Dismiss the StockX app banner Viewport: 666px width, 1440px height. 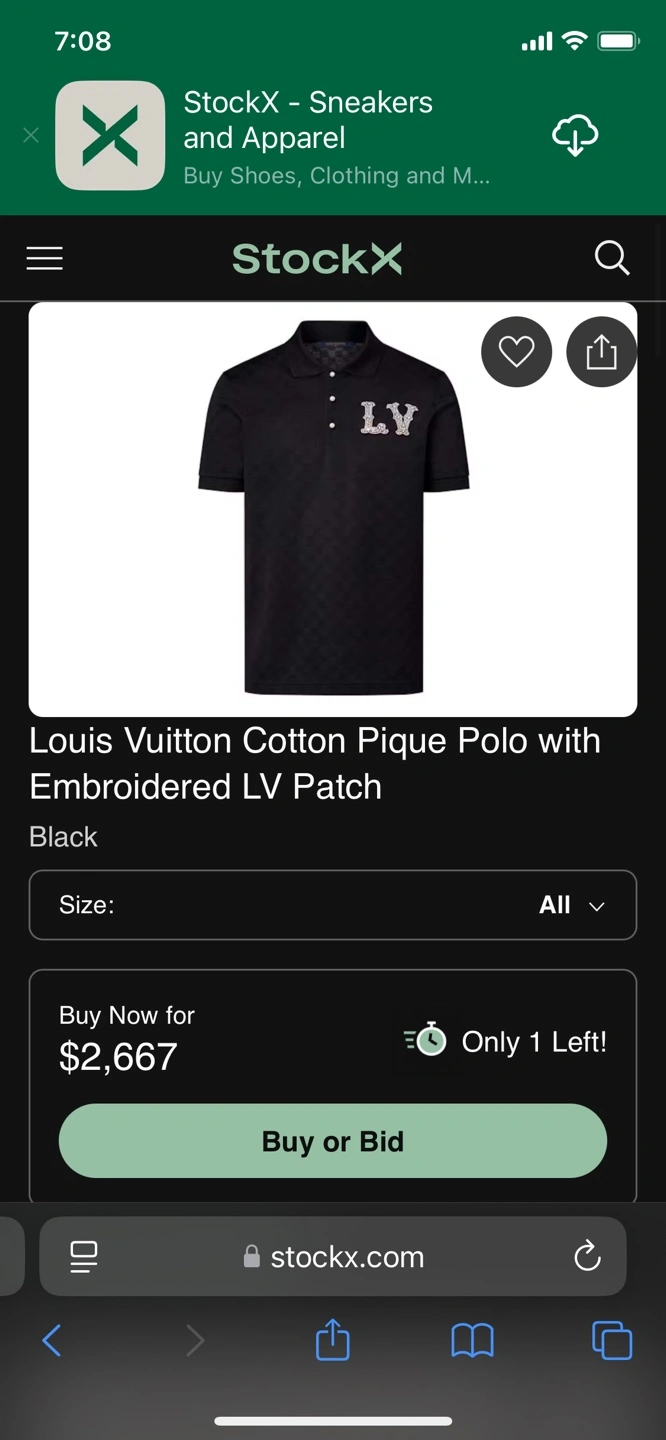pyautogui.click(x=31, y=135)
